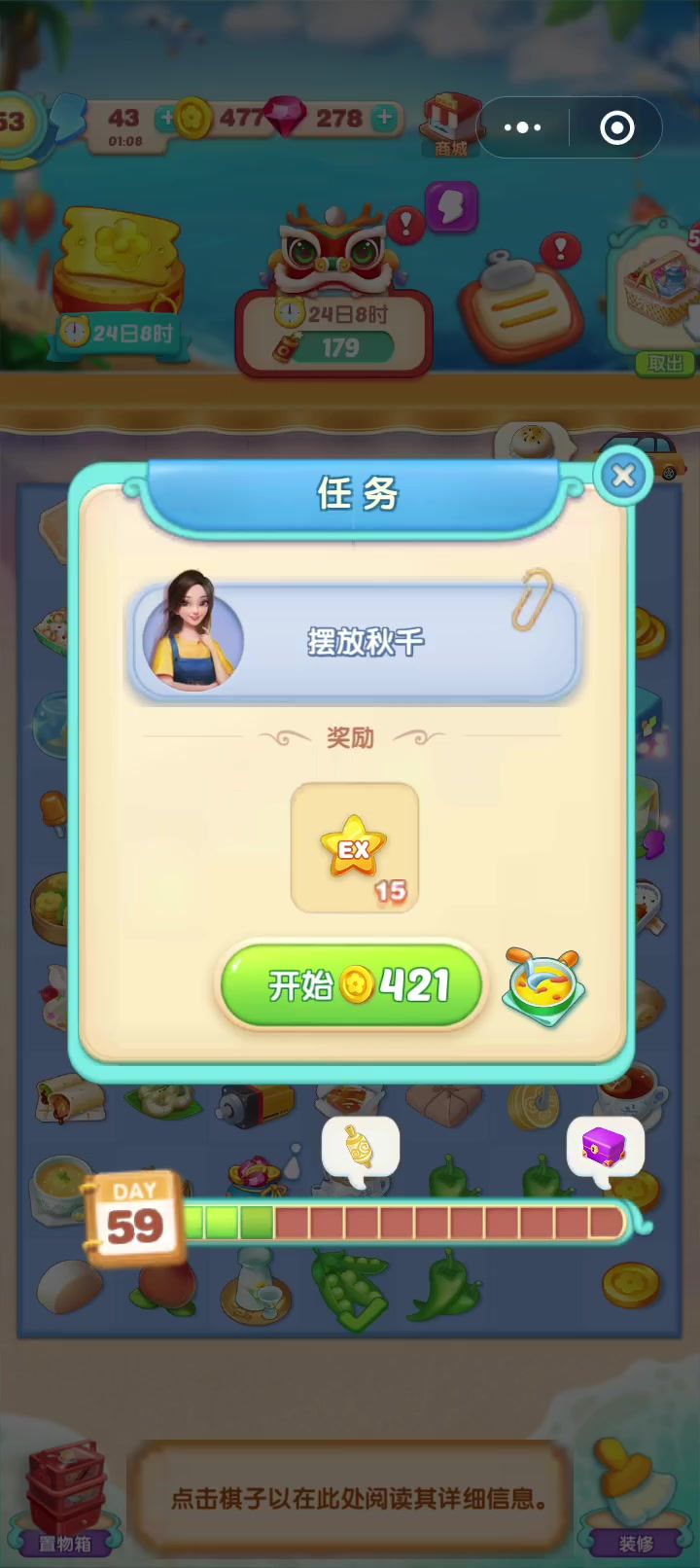Open the lion dance event showing 179
700x1568 pixels.
point(333,292)
